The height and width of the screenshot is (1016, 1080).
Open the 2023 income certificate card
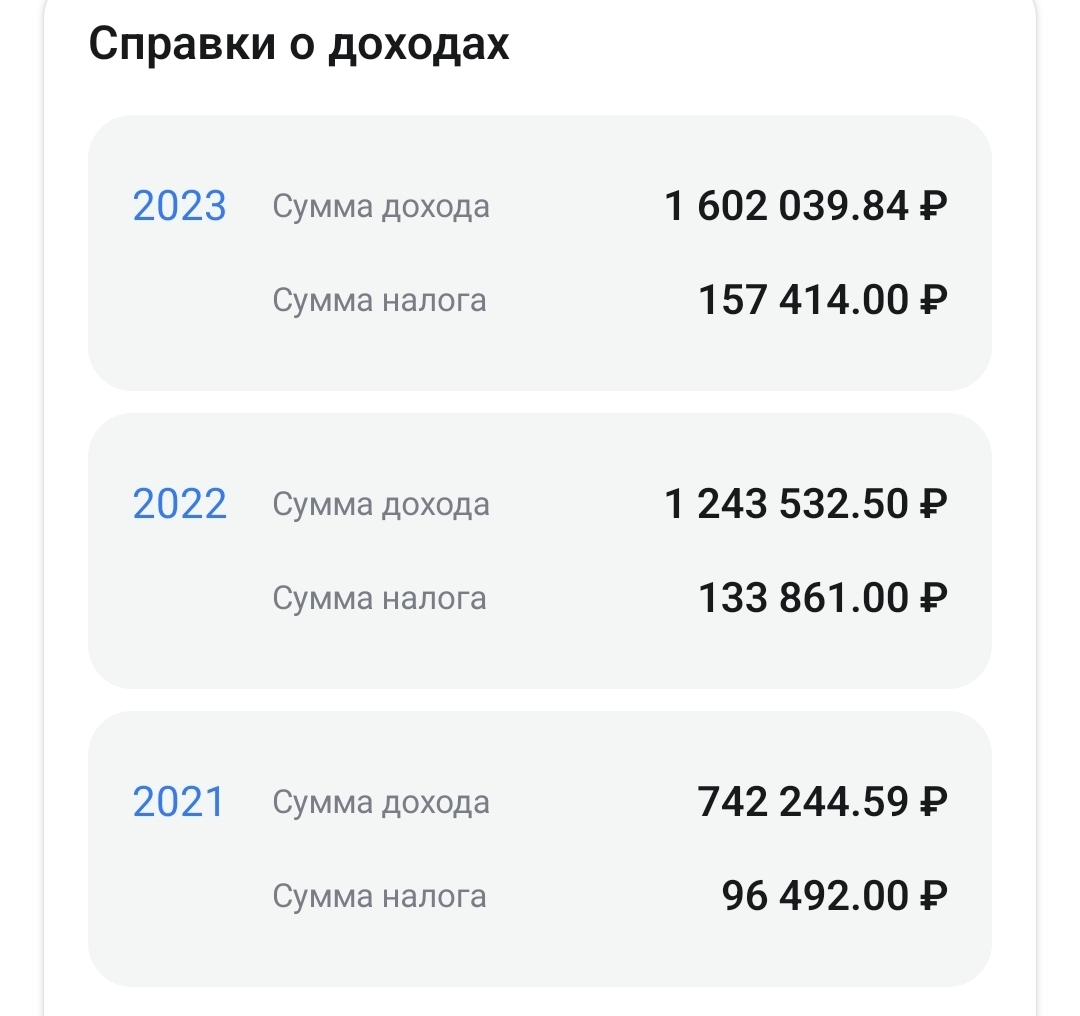tap(539, 252)
